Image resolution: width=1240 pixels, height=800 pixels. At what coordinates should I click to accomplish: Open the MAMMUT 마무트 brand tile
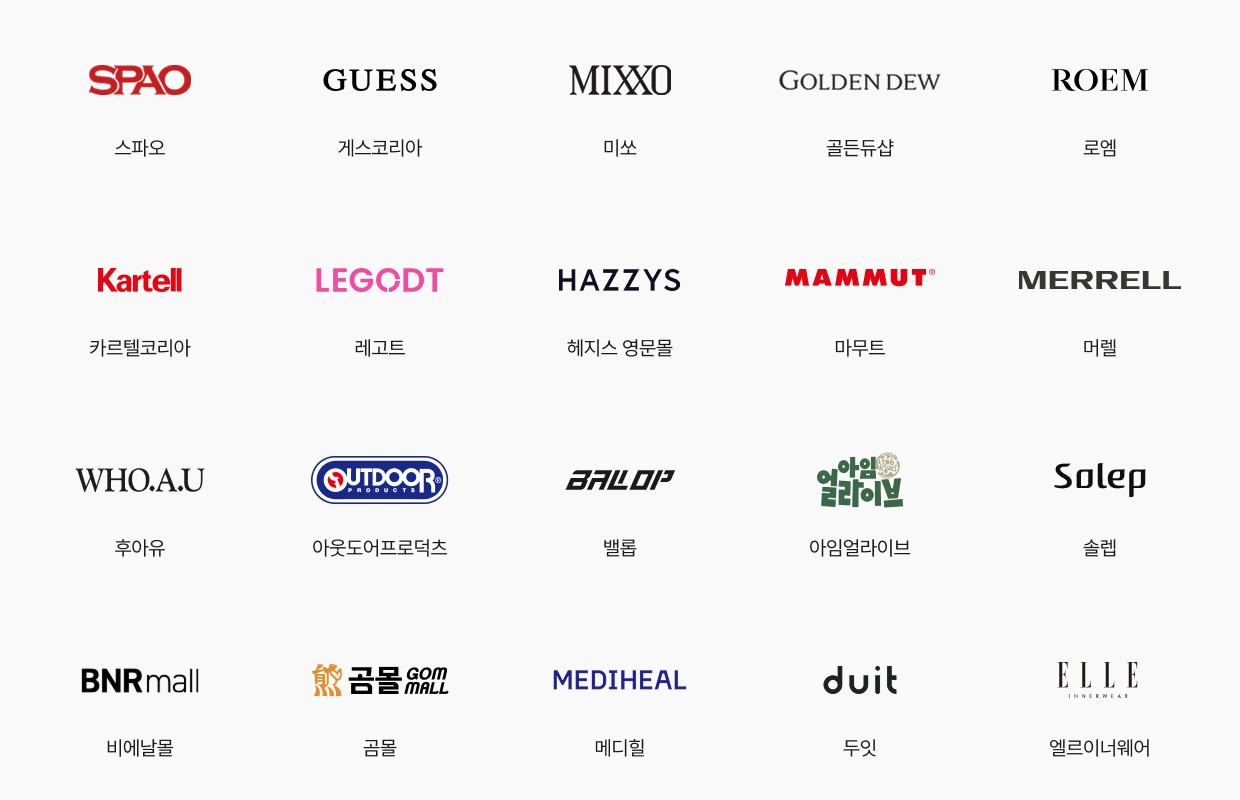[x=860, y=279]
